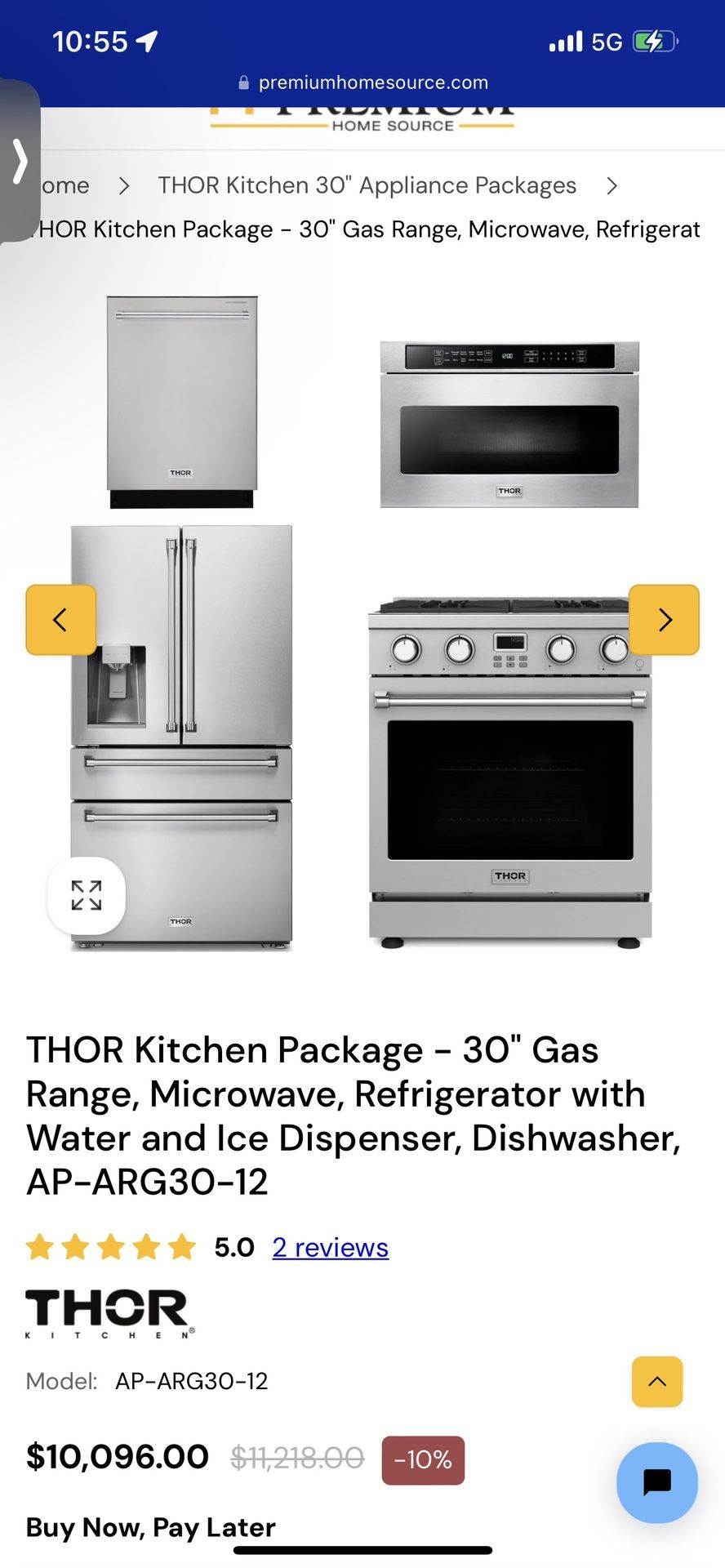Click the chevron between Home and Appliance Packages

[x=124, y=185]
